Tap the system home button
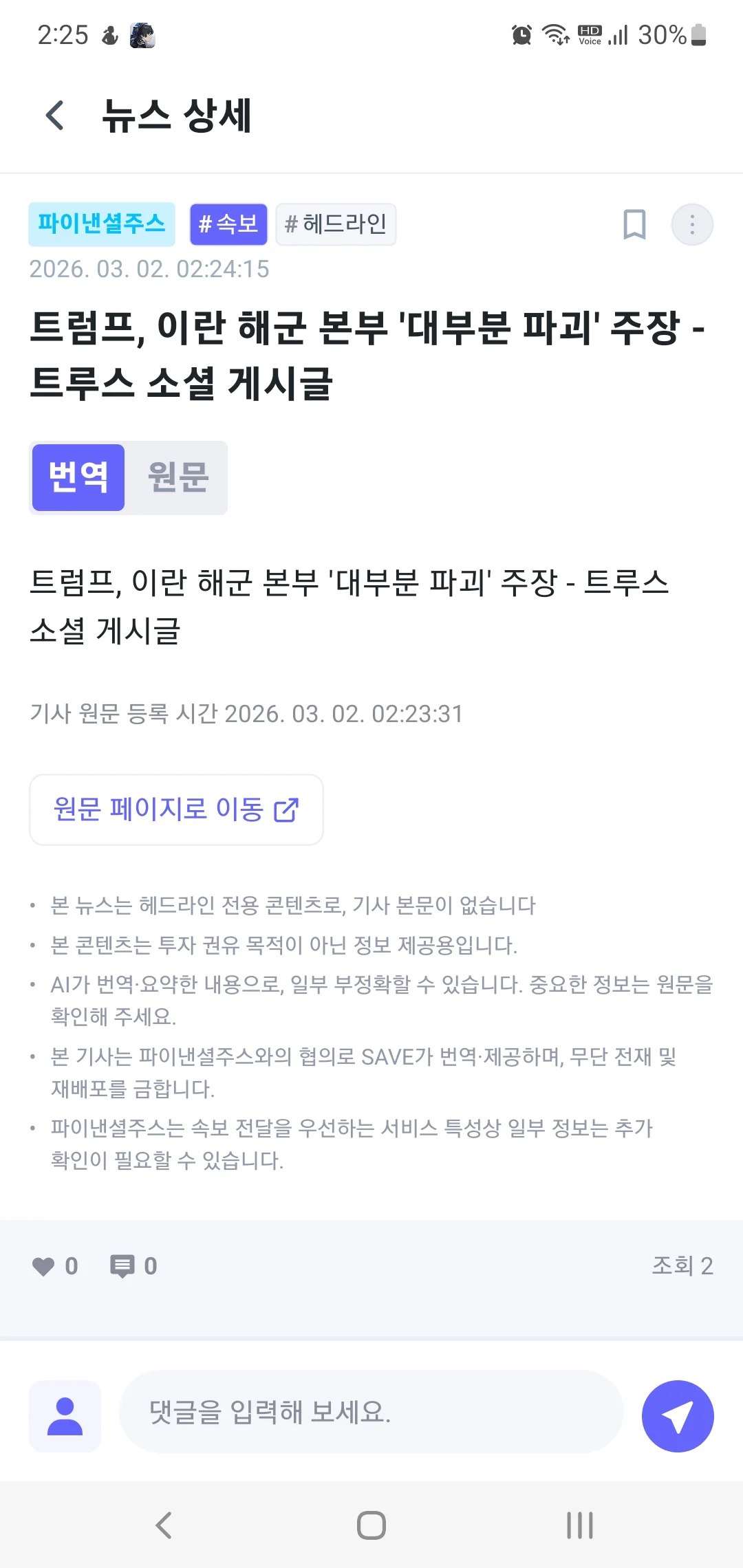 (371, 1525)
